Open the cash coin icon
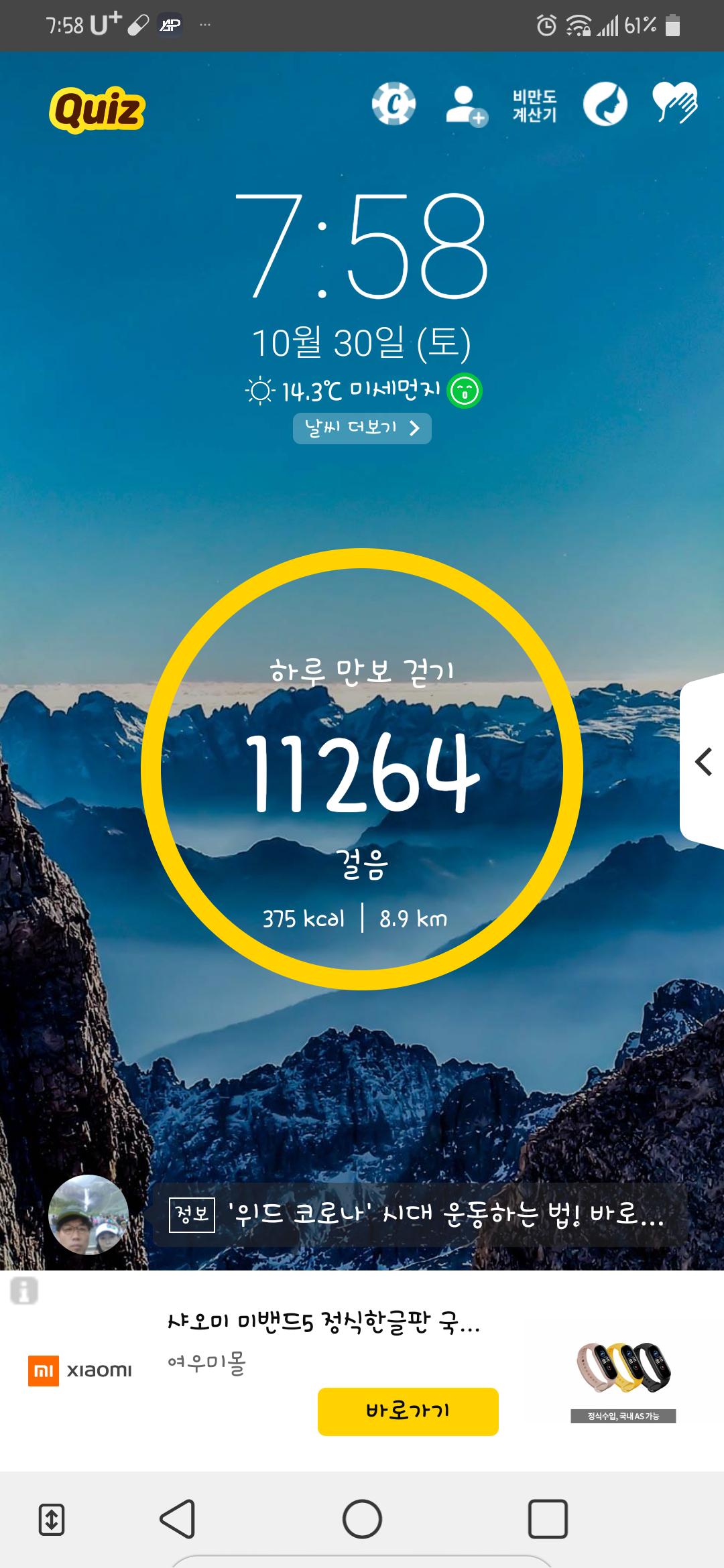Viewport: 724px width, 1568px height. click(x=394, y=104)
